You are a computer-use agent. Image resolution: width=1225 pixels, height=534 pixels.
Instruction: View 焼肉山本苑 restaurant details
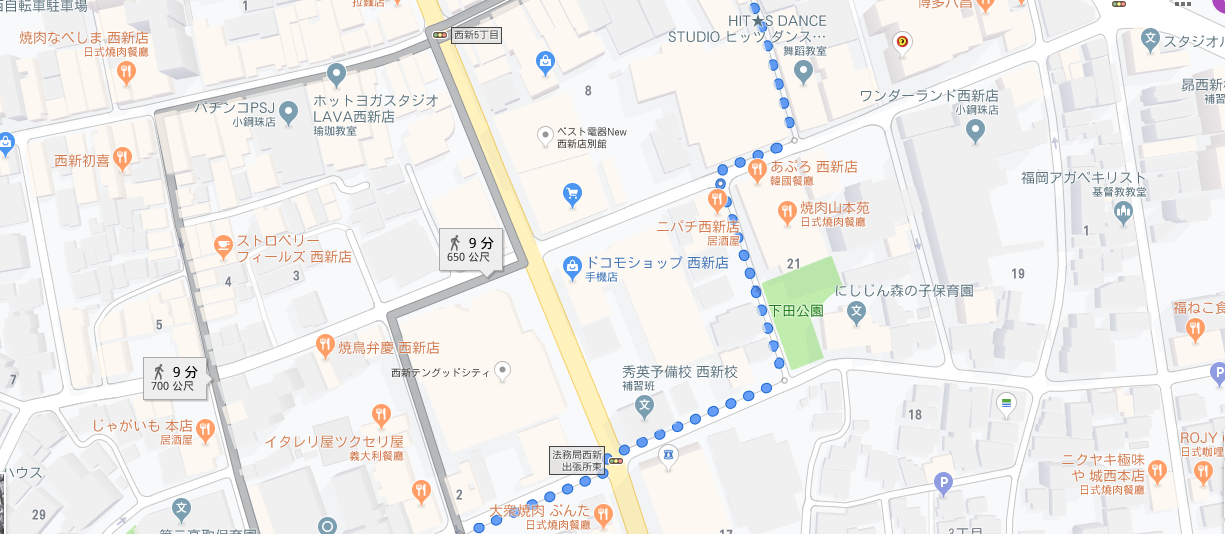788,211
